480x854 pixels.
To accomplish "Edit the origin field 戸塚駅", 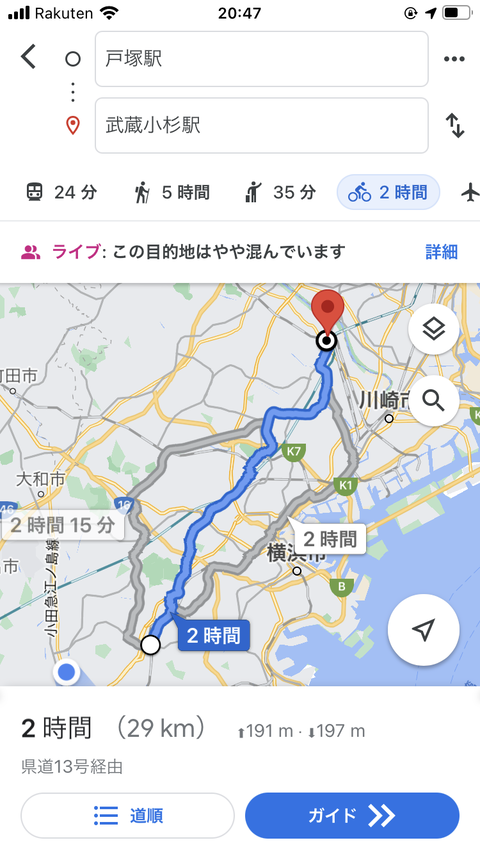I will pyautogui.click(x=262, y=59).
